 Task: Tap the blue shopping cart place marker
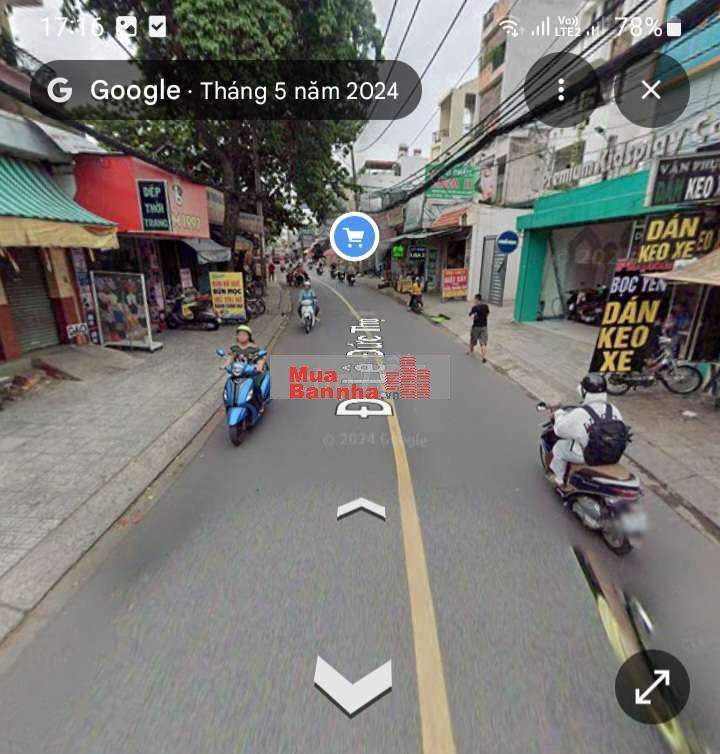pos(354,237)
